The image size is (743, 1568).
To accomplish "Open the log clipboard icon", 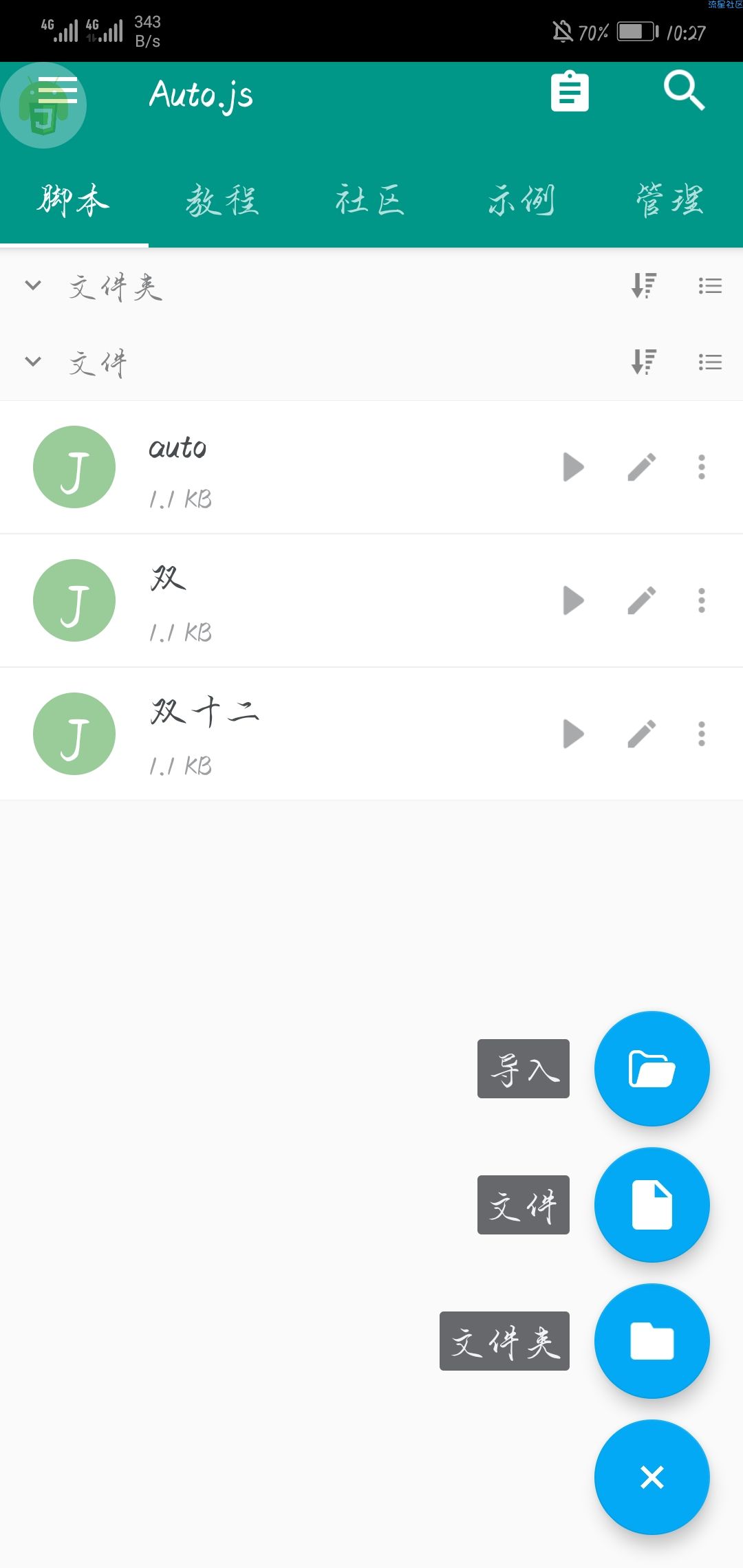I will 570,91.
